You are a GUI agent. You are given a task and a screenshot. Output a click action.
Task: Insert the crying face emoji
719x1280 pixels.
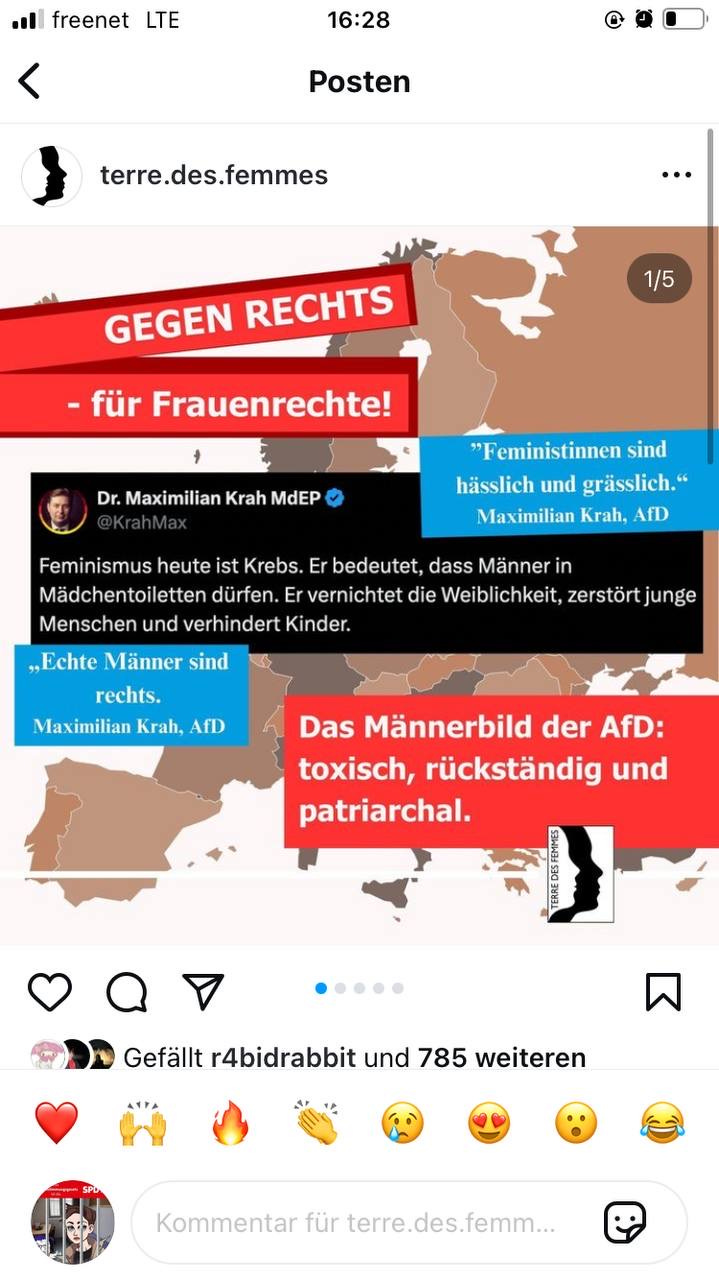click(403, 1123)
